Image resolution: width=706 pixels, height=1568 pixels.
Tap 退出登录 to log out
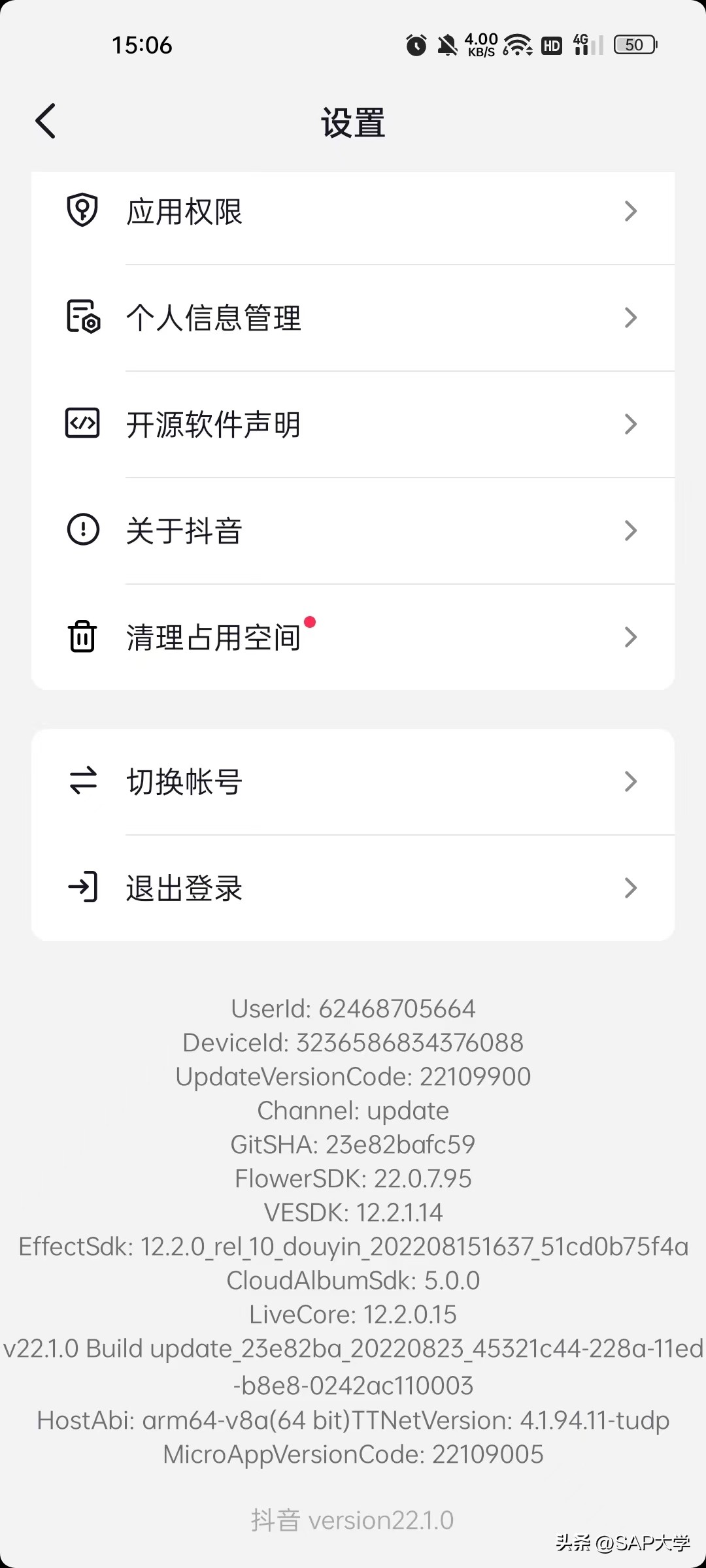[x=184, y=887]
